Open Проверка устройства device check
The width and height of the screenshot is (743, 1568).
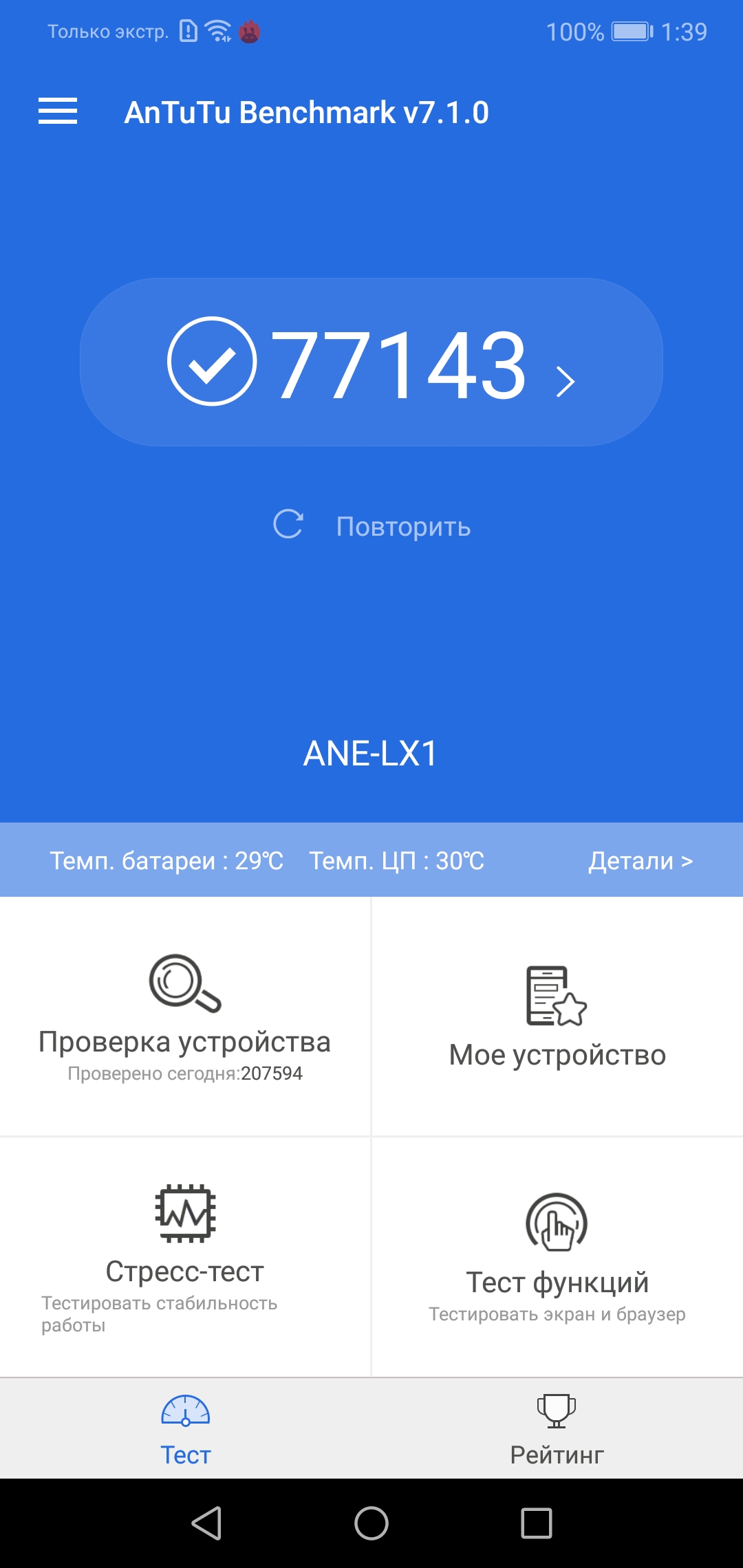(185, 1016)
